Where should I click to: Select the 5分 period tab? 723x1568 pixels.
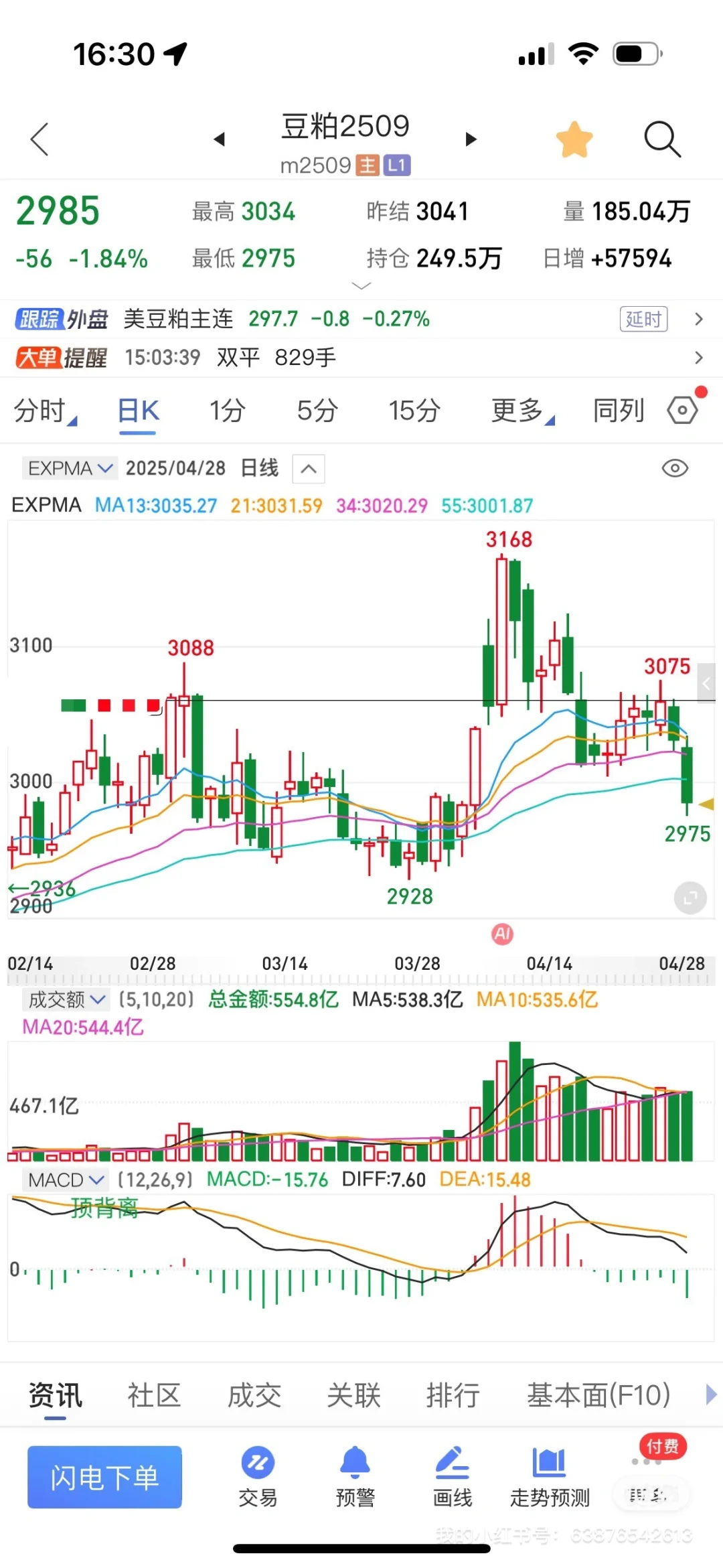point(317,411)
